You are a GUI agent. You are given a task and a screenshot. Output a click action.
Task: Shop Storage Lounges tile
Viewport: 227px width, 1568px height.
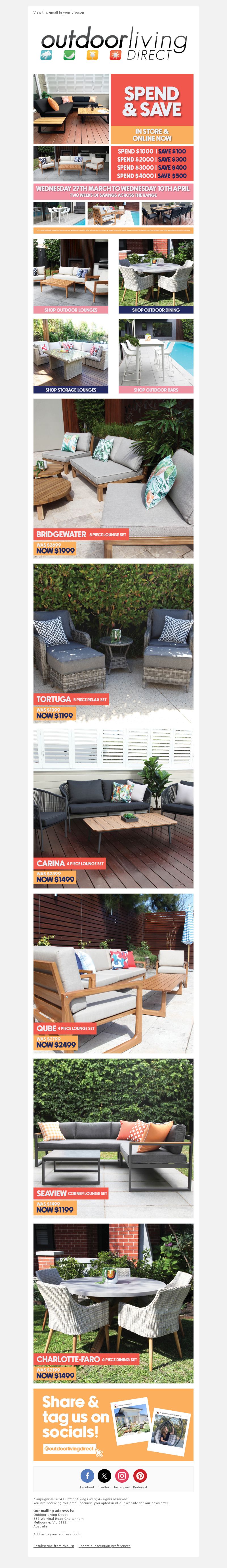[71, 356]
